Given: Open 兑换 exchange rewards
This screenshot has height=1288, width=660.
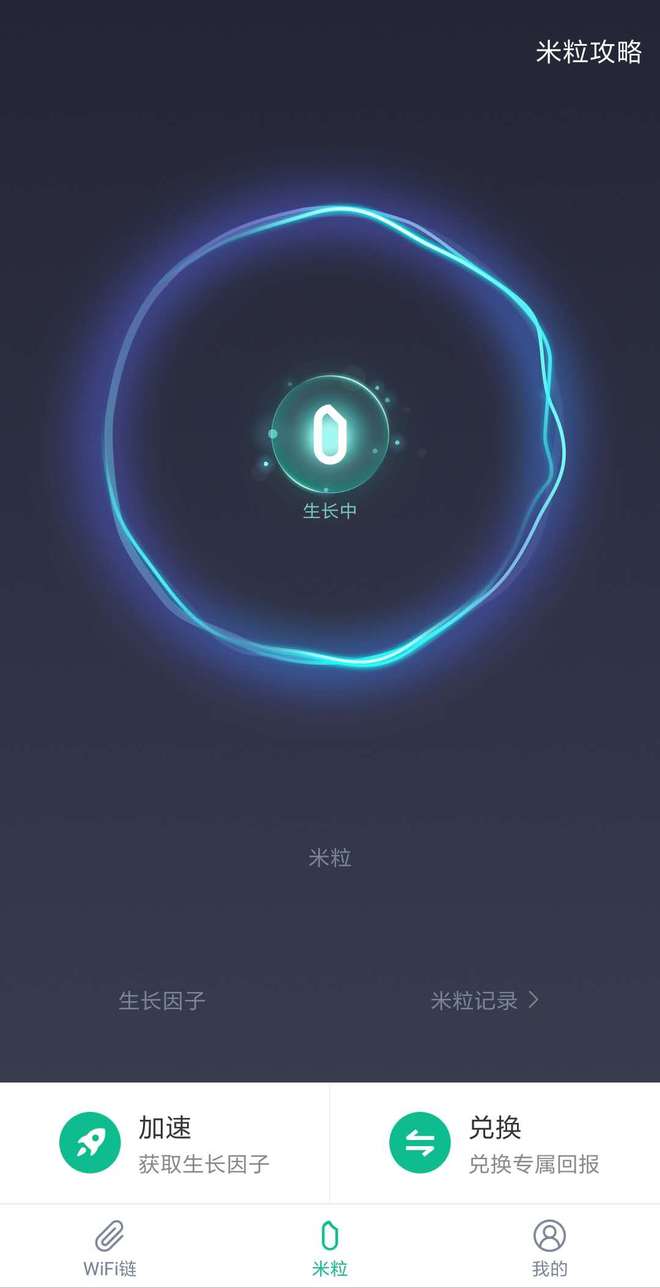Looking at the screenshot, I should (495, 1143).
